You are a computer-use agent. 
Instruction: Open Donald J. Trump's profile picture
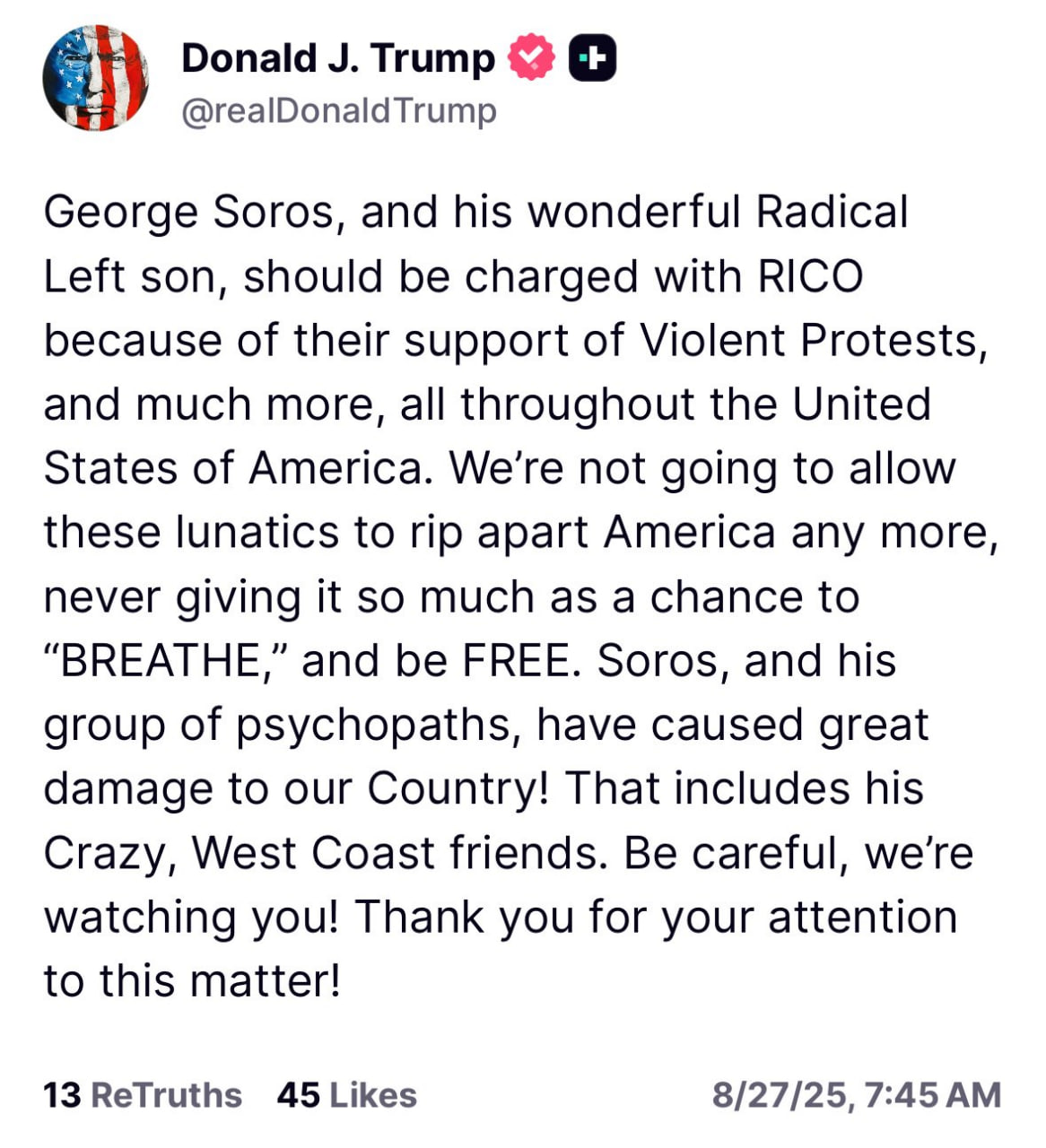tap(95, 79)
